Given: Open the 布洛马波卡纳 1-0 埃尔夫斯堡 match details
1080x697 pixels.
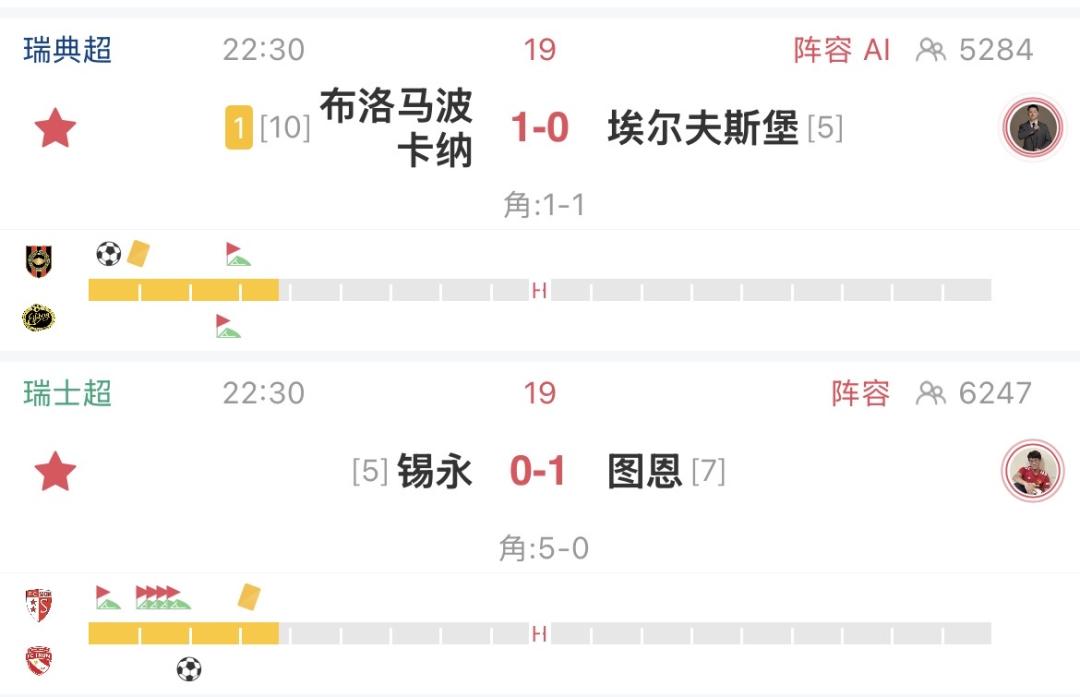Looking at the screenshot, I should [539, 127].
